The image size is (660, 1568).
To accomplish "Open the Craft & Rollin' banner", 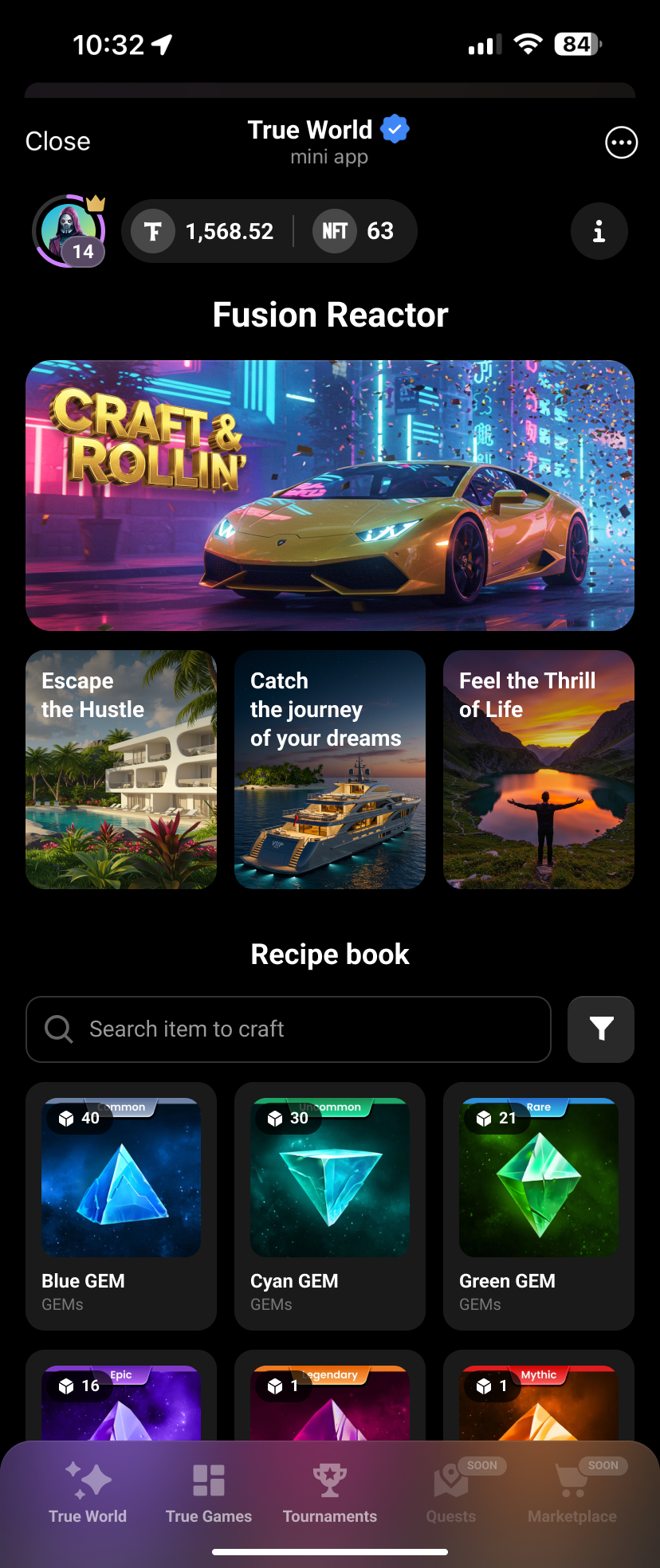I will coord(330,495).
